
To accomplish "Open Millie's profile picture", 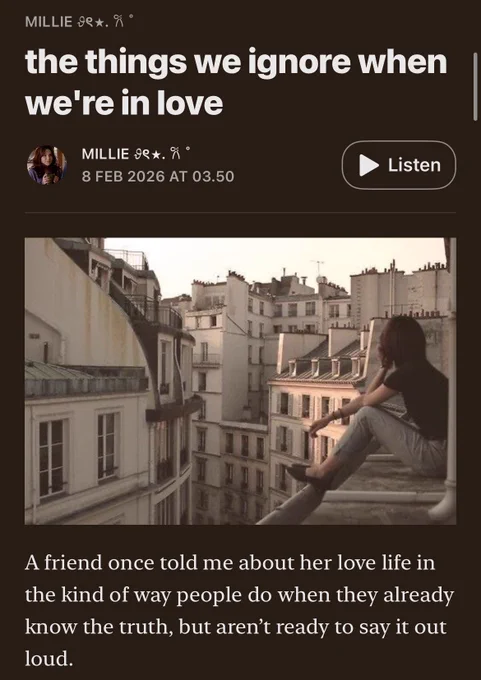I will point(47,165).
